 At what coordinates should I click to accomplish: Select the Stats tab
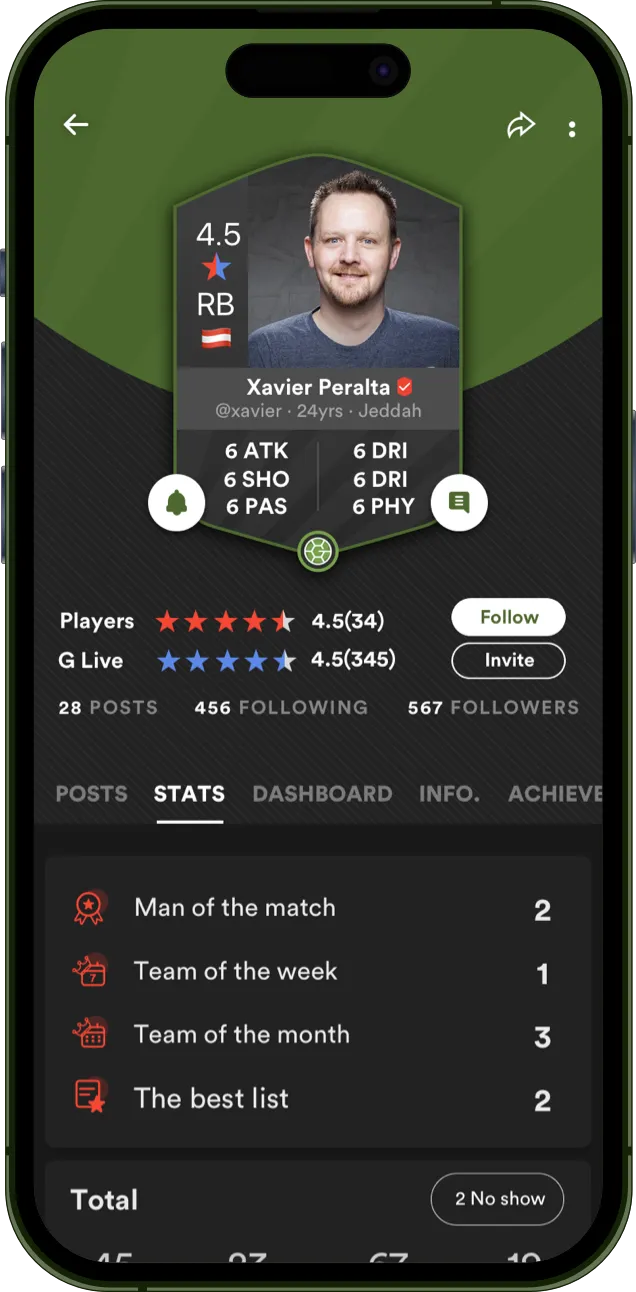189,794
